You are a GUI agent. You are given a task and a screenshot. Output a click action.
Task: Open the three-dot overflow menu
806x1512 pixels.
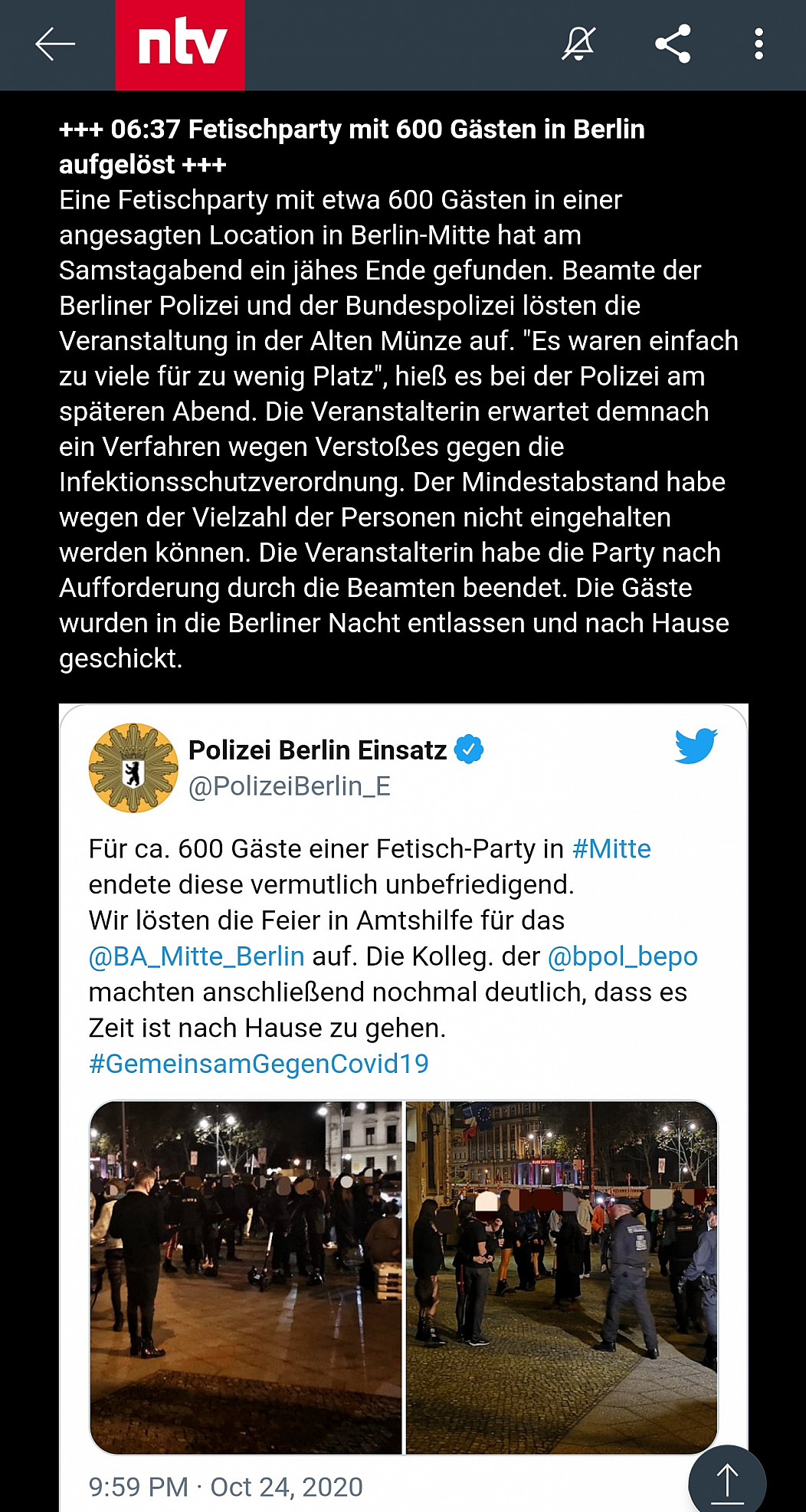[758, 44]
